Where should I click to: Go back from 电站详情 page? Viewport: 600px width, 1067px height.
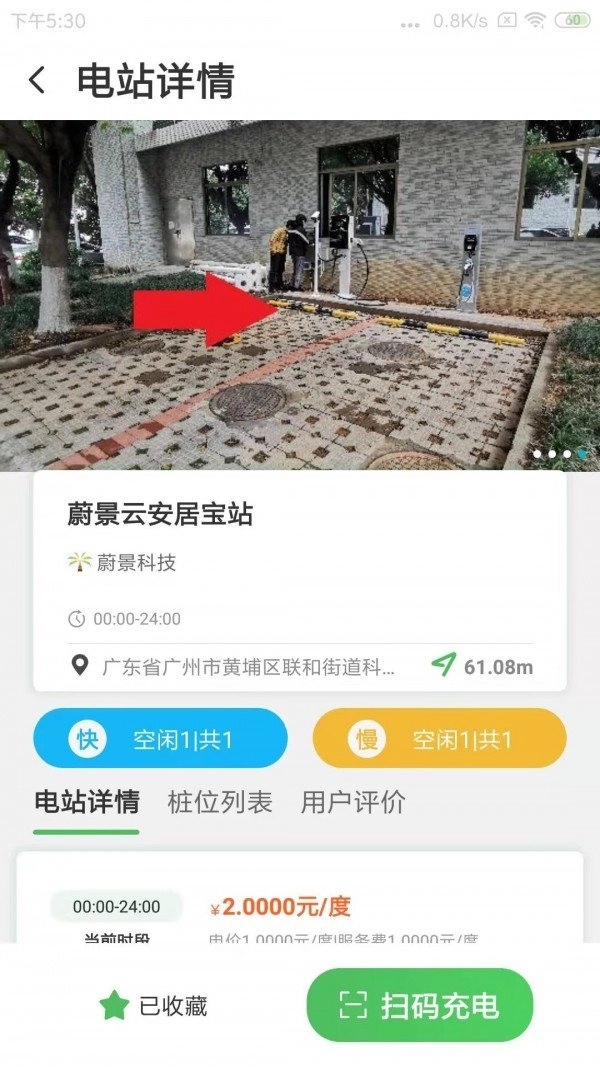coord(38,81)
